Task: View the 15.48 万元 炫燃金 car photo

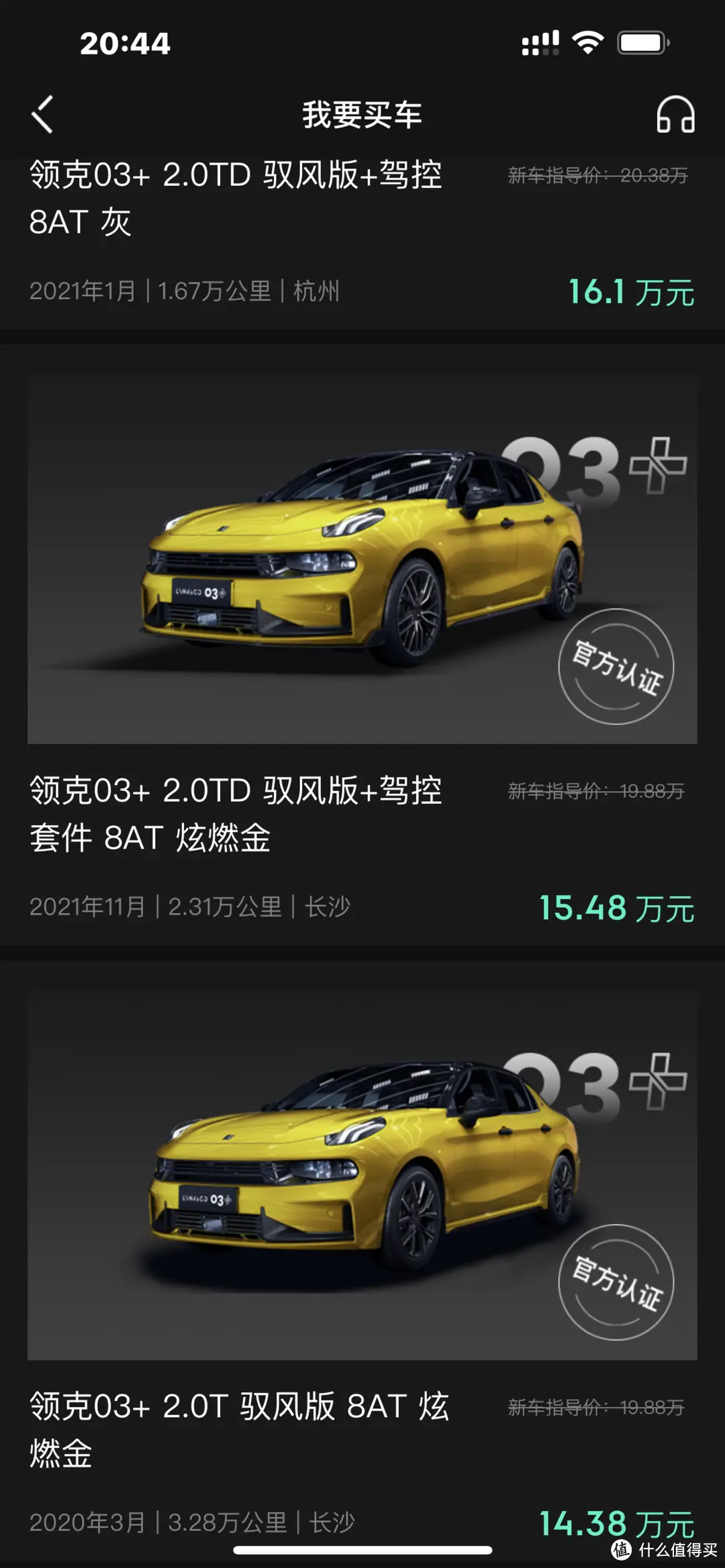Action: point(362,560)
